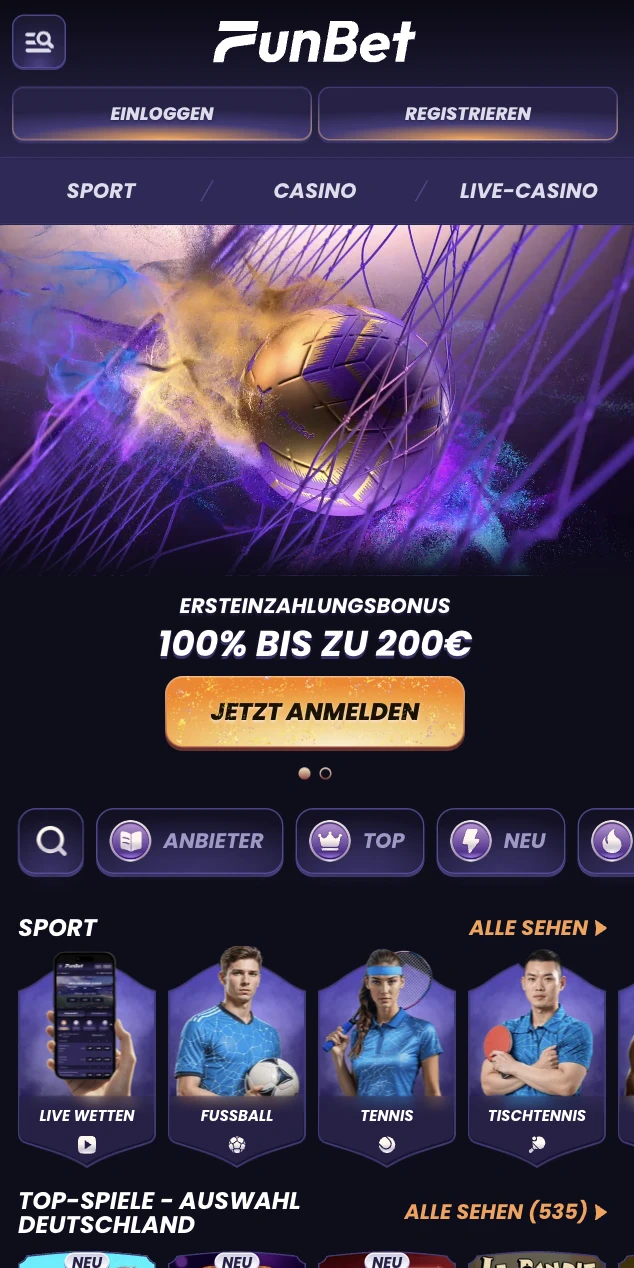This screenshot has height=1268, width=634.
Task: See all sports via Alle Sehen
Action: click(x=538, y=928)
